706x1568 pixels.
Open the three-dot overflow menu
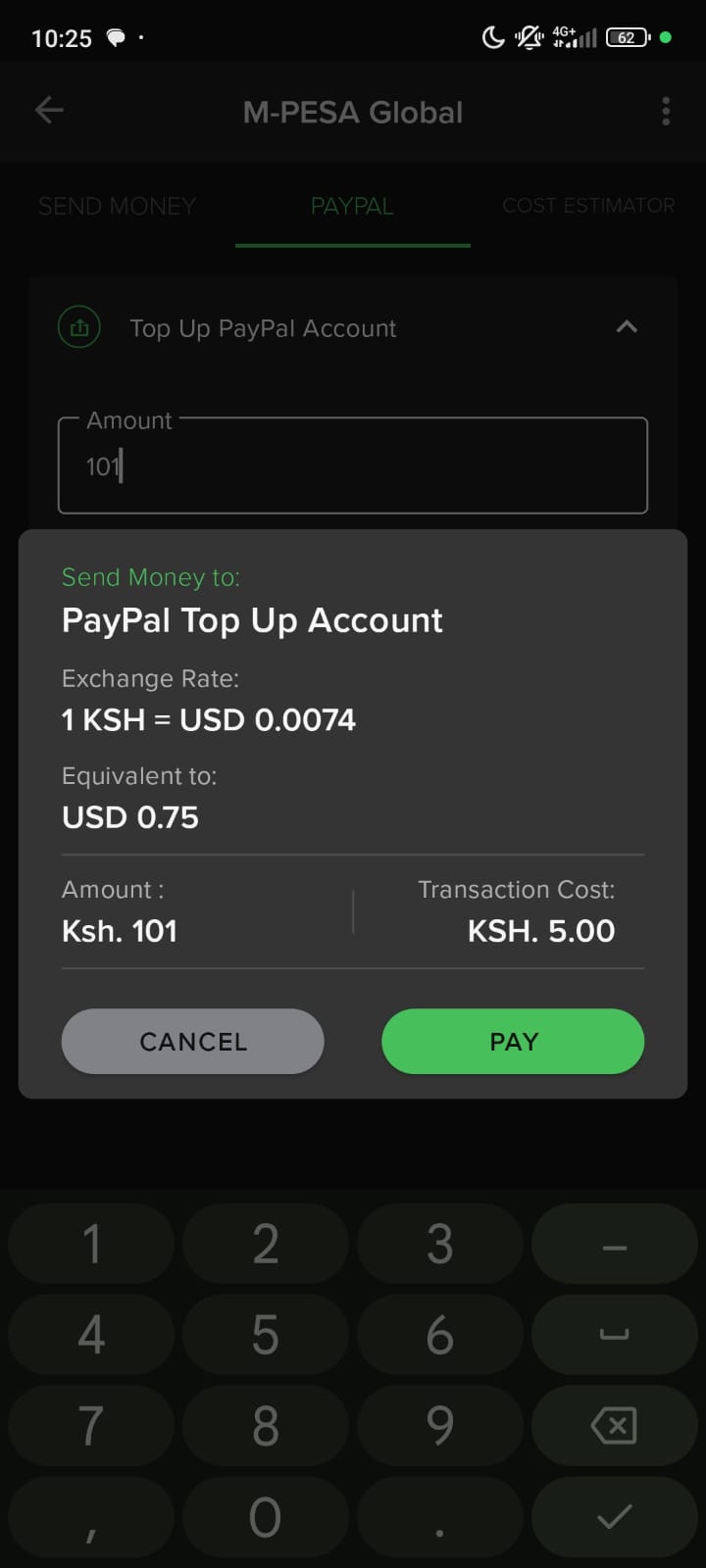665,111
